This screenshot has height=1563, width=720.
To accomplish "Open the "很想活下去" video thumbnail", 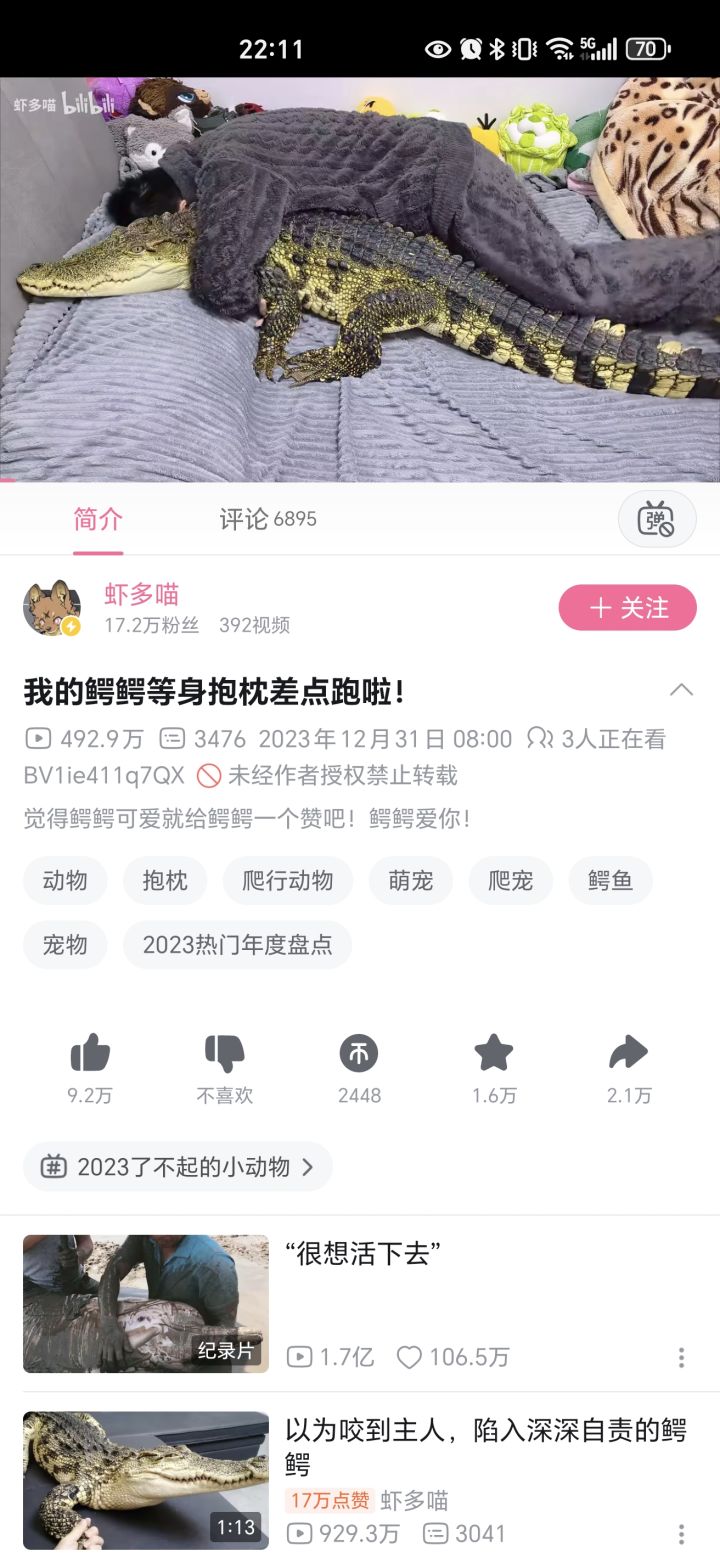I will tap(145, 1304).
